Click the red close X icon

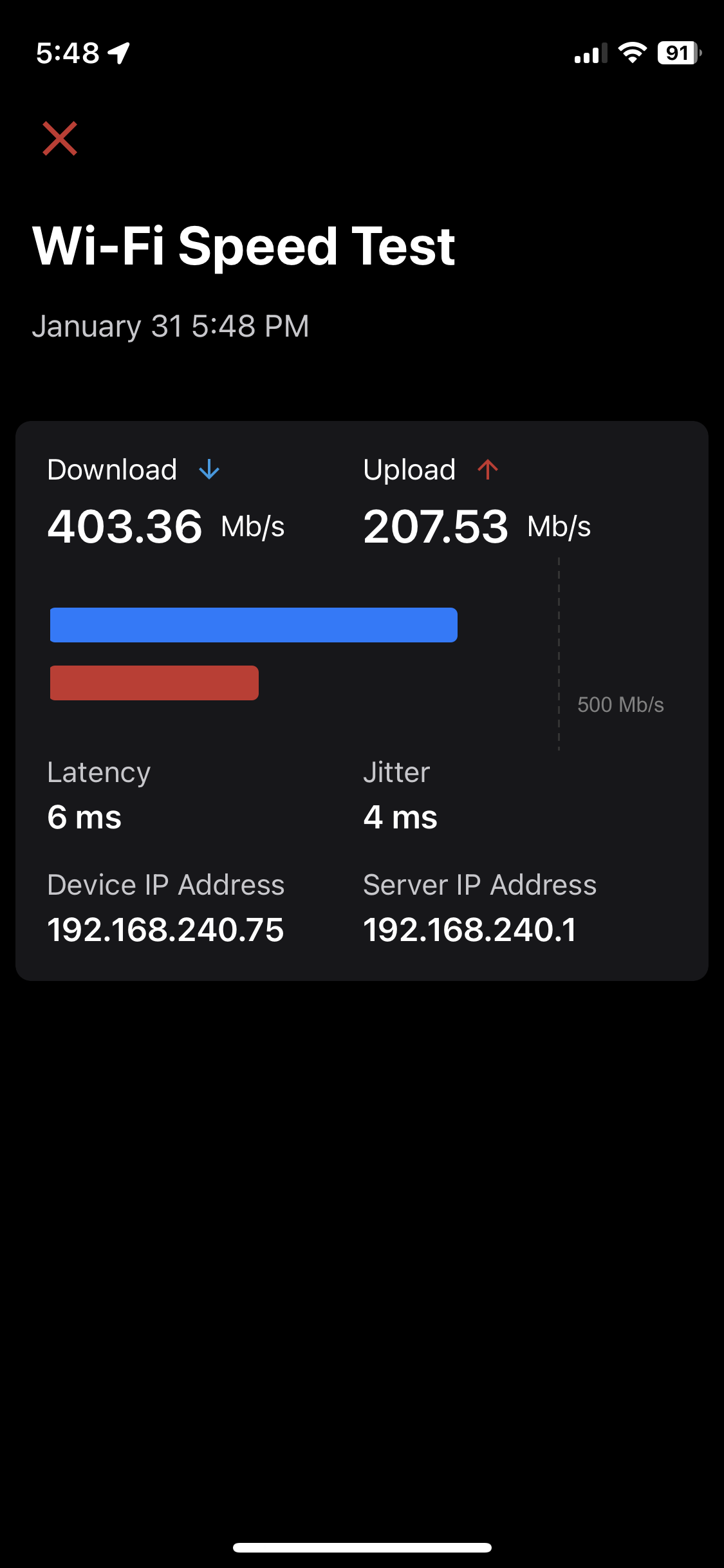pyautogui.click(x=60, y=140)
